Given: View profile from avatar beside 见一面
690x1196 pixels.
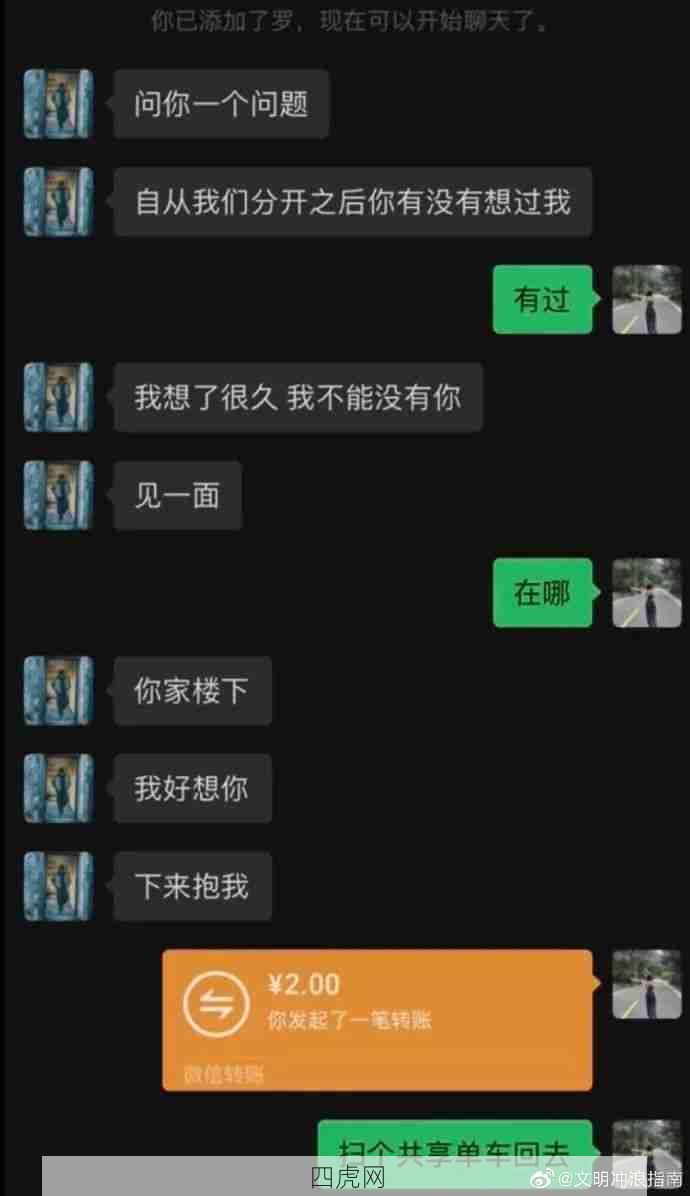Looking at the screenshot, I should [x=58, y=496].
